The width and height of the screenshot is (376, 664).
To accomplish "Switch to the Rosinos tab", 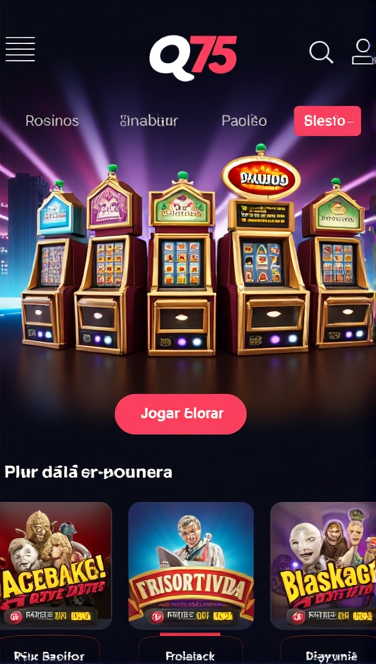I will (52, 121).
